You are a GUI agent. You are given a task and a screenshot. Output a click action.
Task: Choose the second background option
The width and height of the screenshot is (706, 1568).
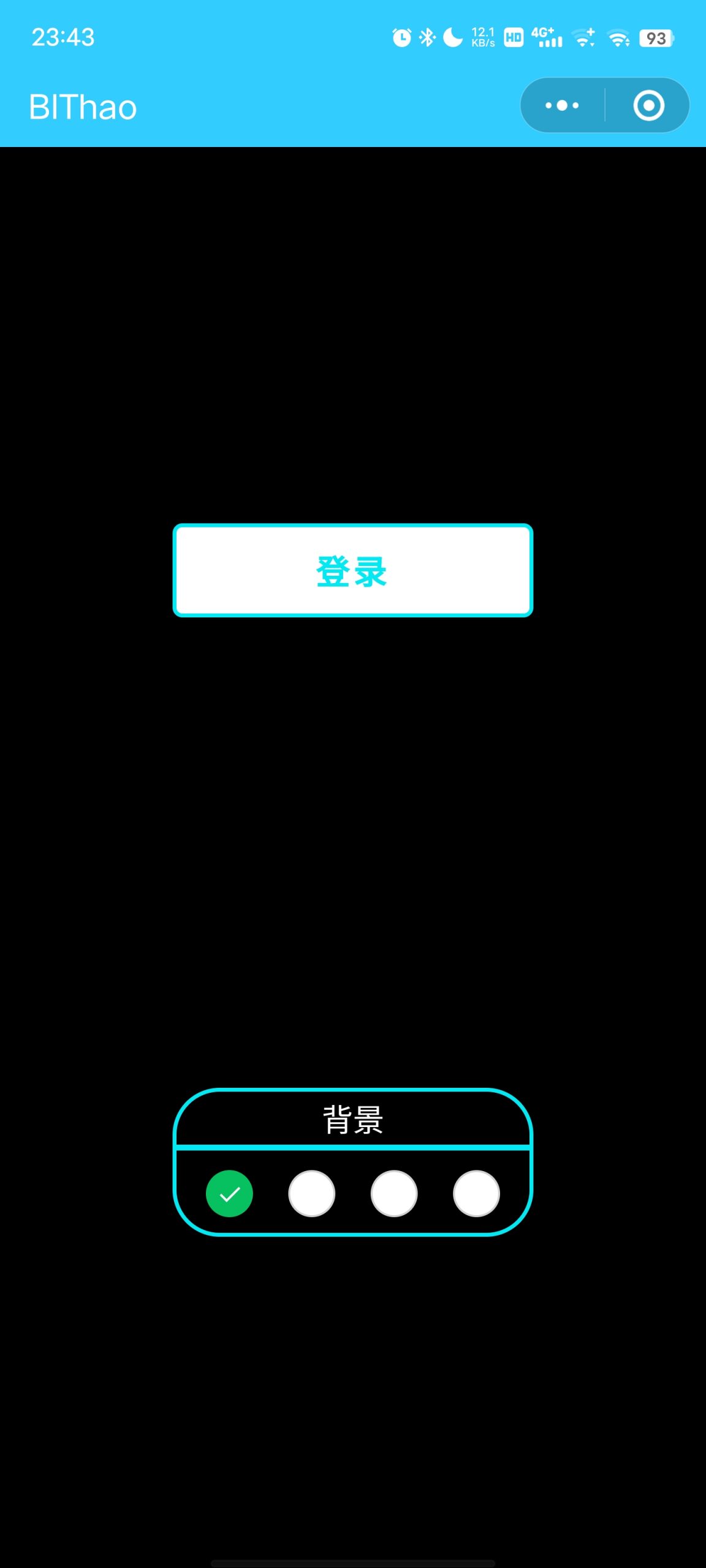[311, 1193]
